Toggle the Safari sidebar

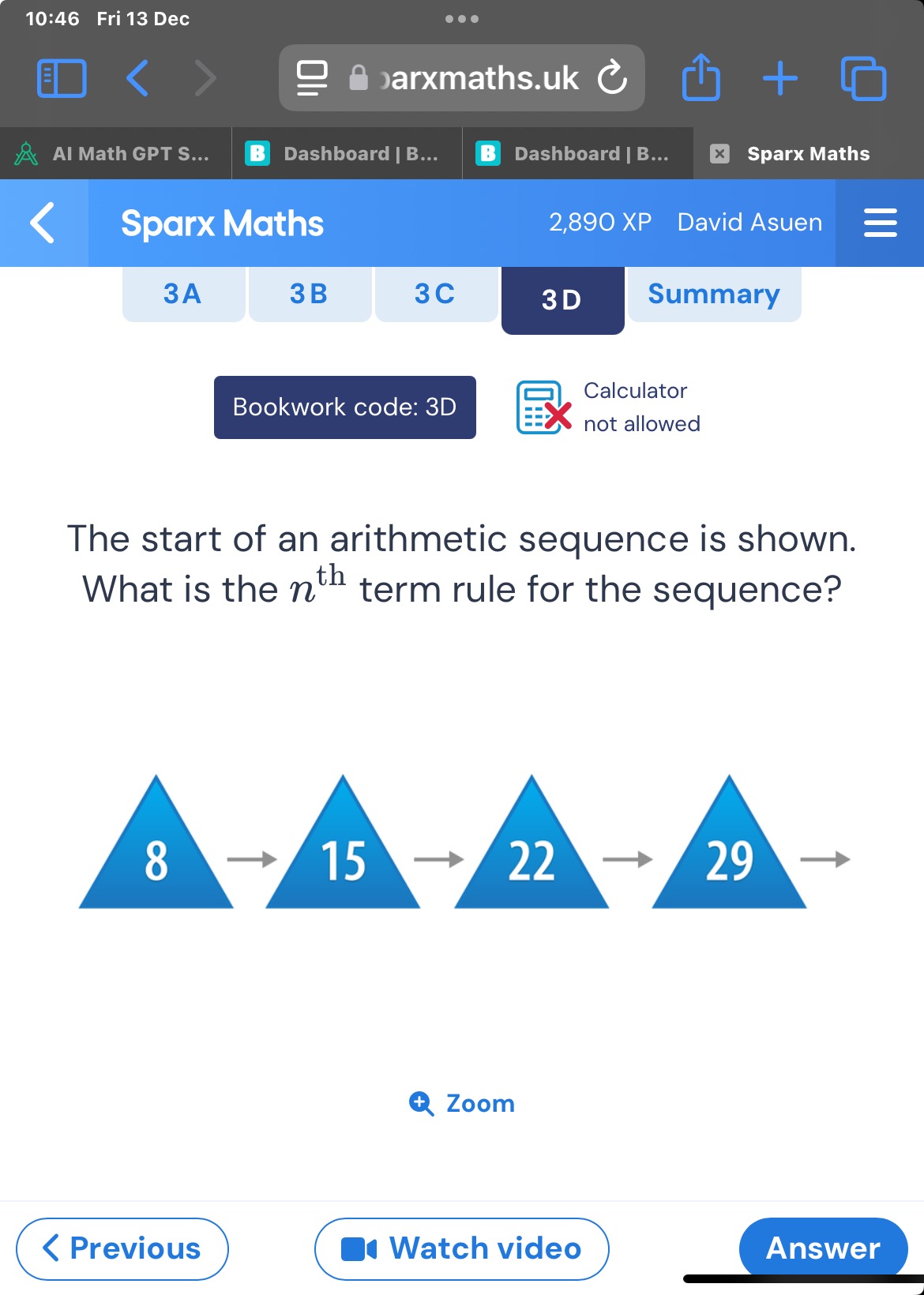coord(62,78)
